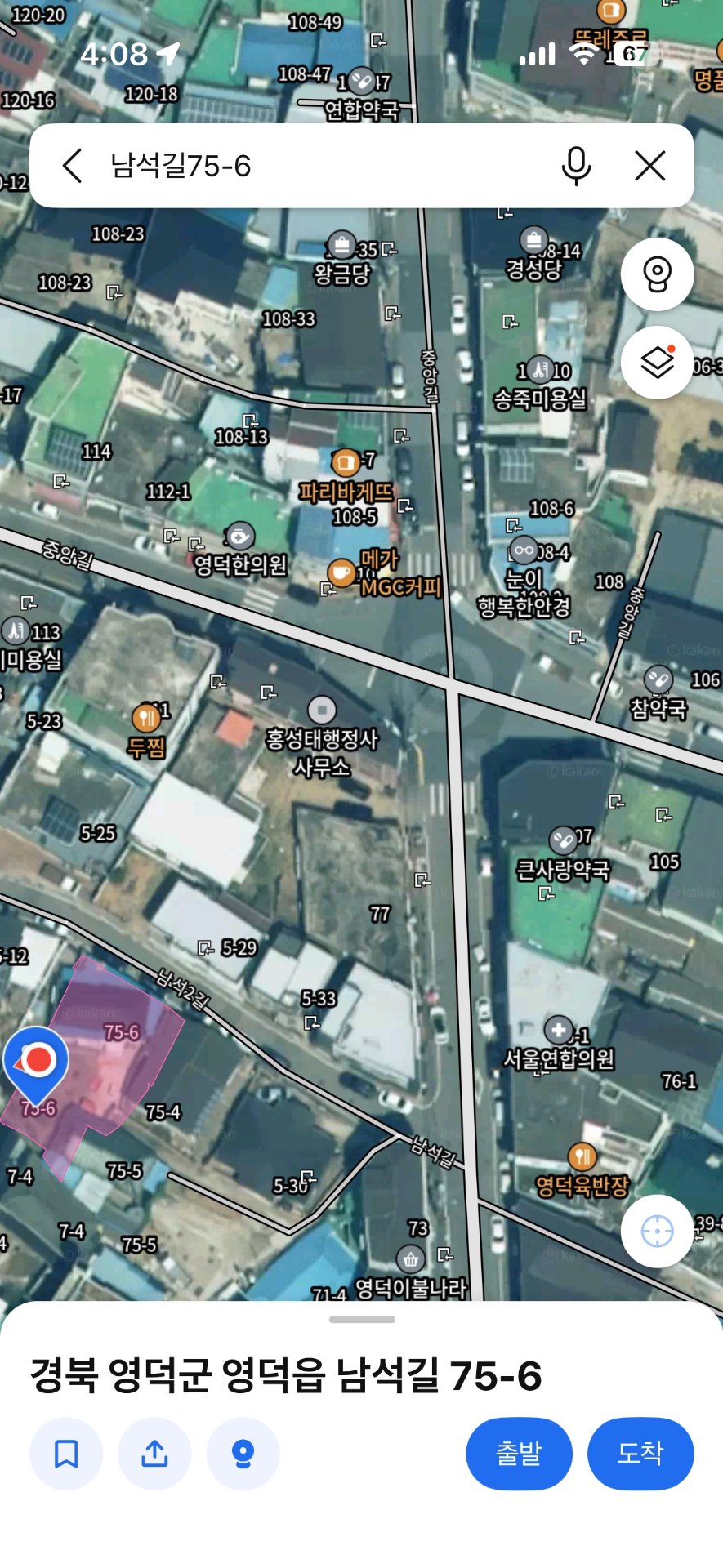Screen dimensions: 723x1568
Task: Open the 큰사랑약국 pharmacy marker
Action: [562, 840]
